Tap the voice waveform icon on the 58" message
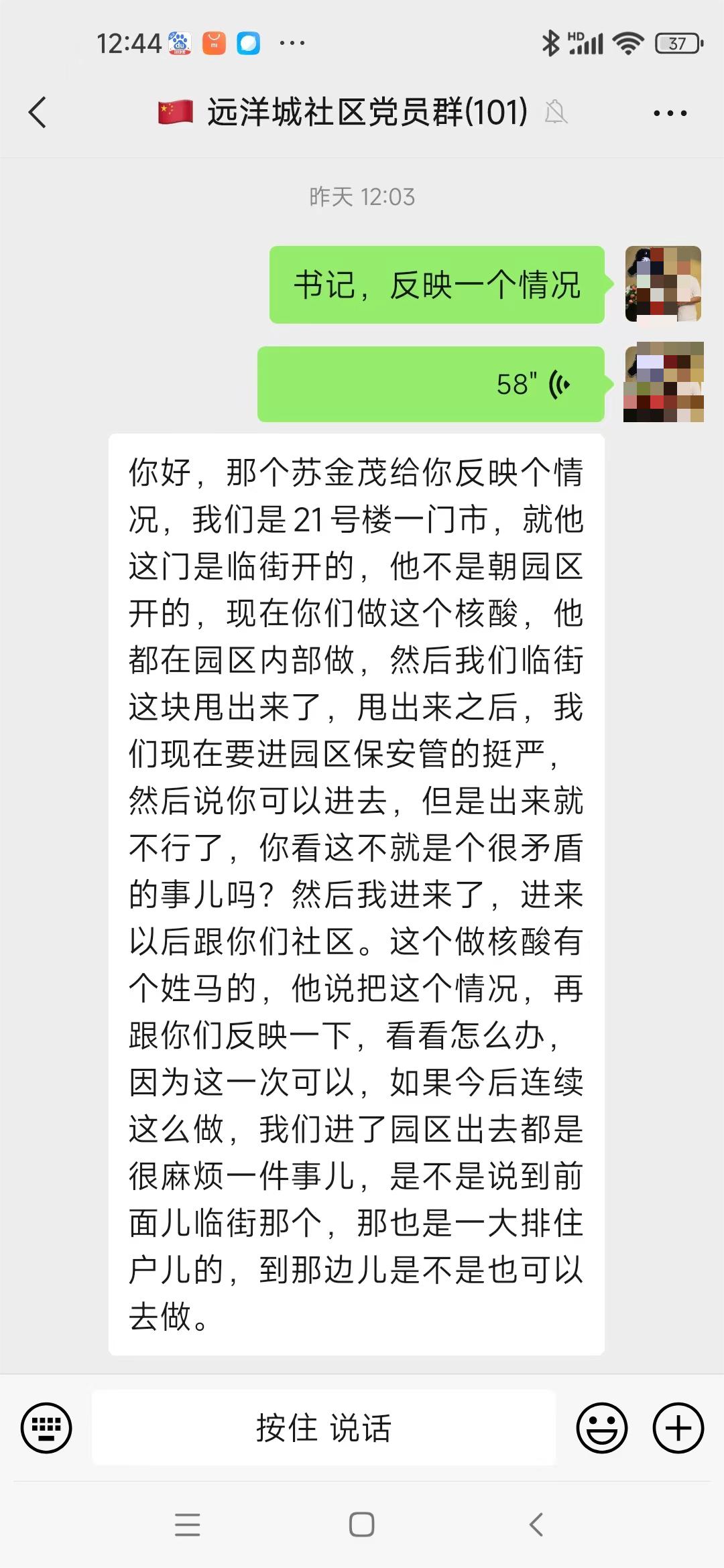Screen dimensions: 724x1568 coord(559,385)
